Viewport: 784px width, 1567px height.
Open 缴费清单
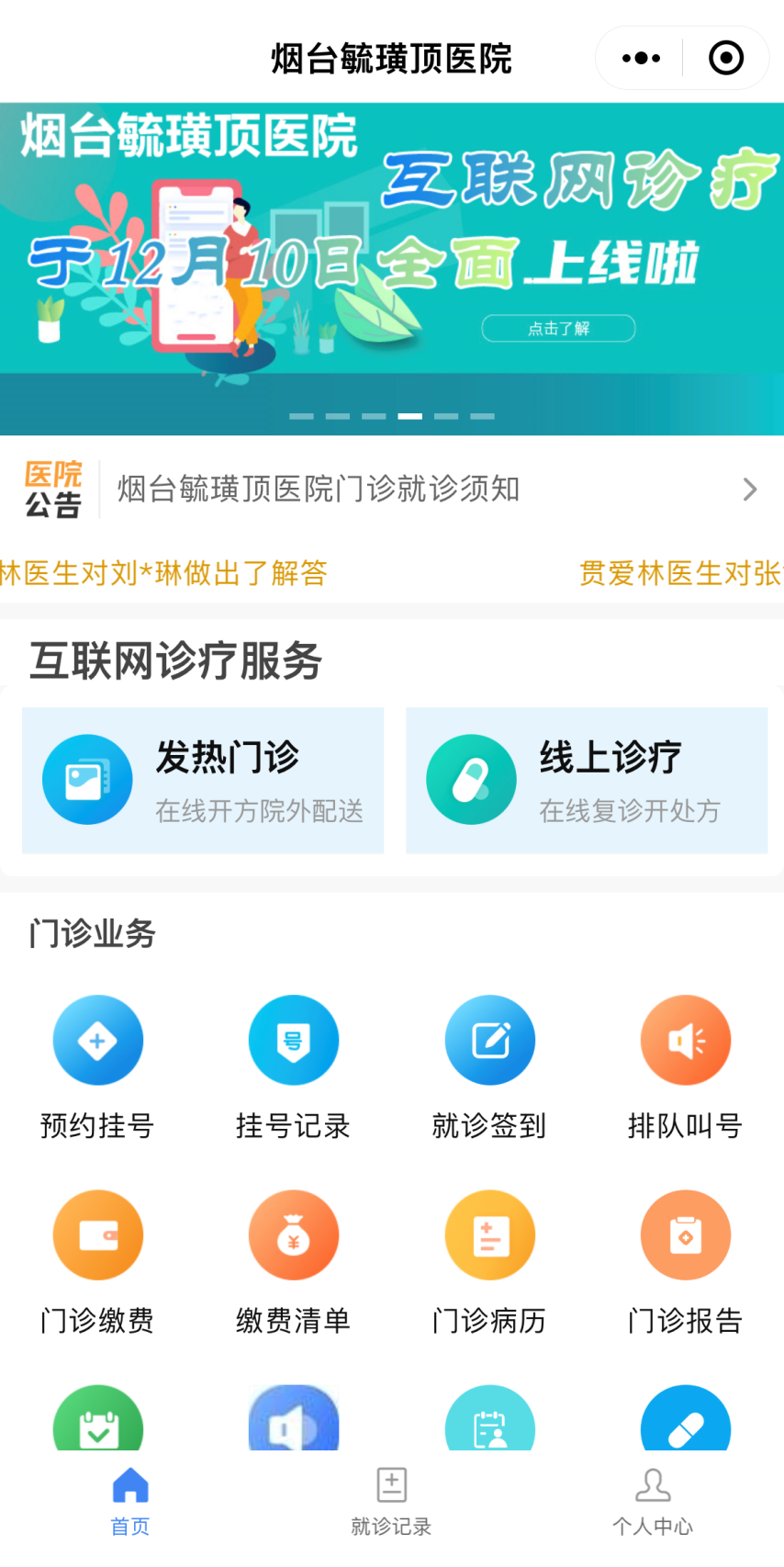click(293, 1260)
